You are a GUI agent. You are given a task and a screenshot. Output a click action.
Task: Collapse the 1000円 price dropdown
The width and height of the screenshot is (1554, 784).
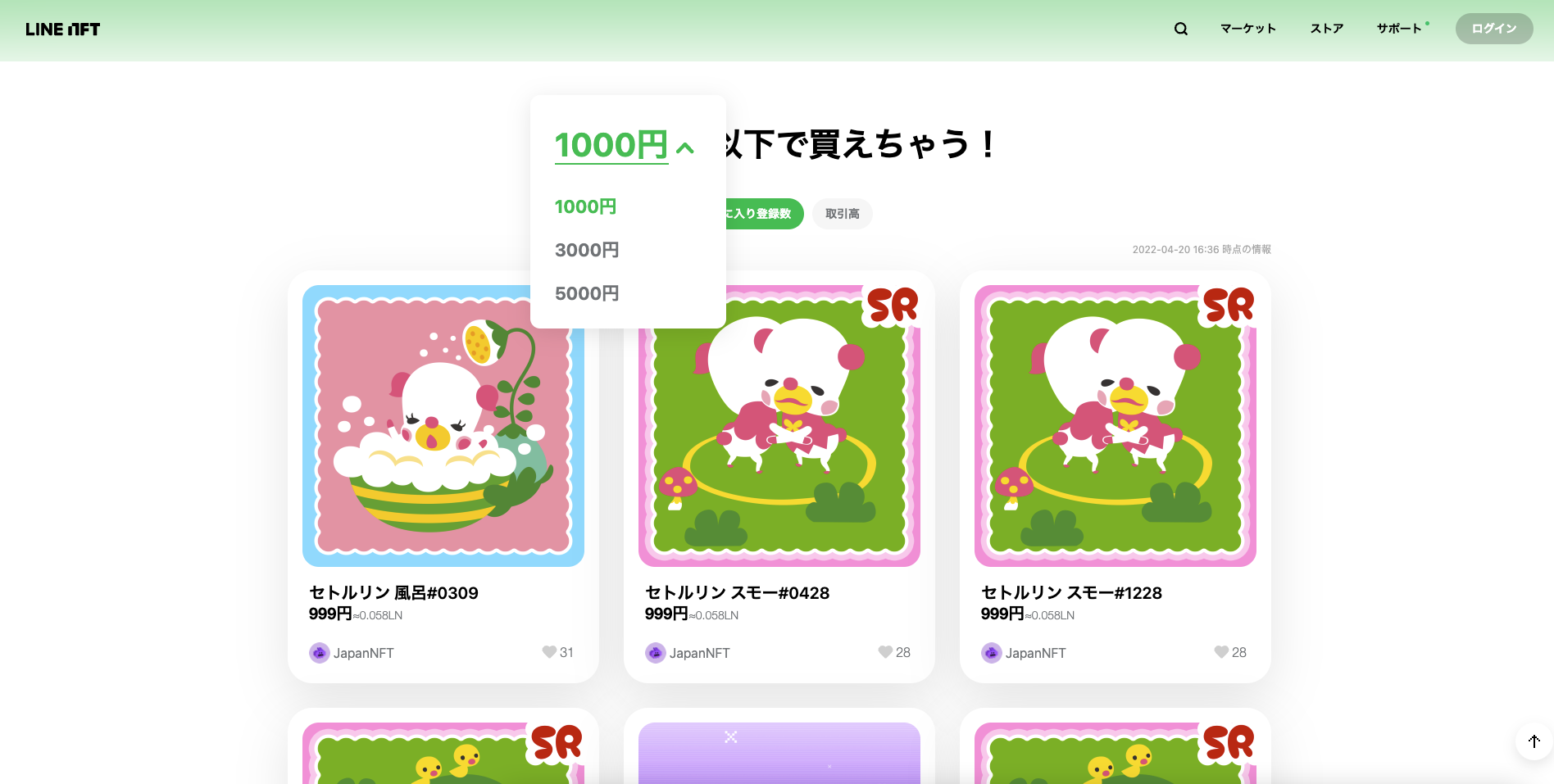pyautogui.click(x=625, y=146)
